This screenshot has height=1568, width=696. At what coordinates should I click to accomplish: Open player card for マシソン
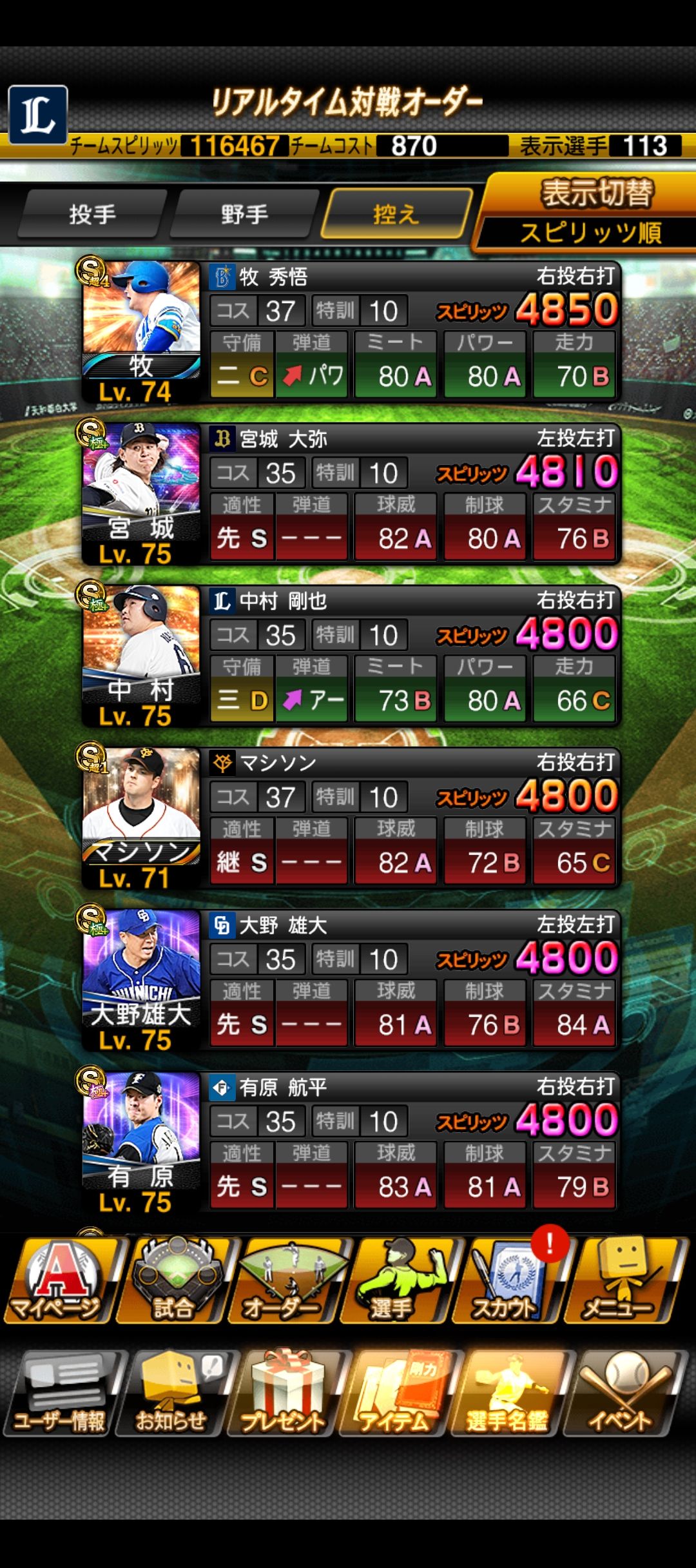140,818
